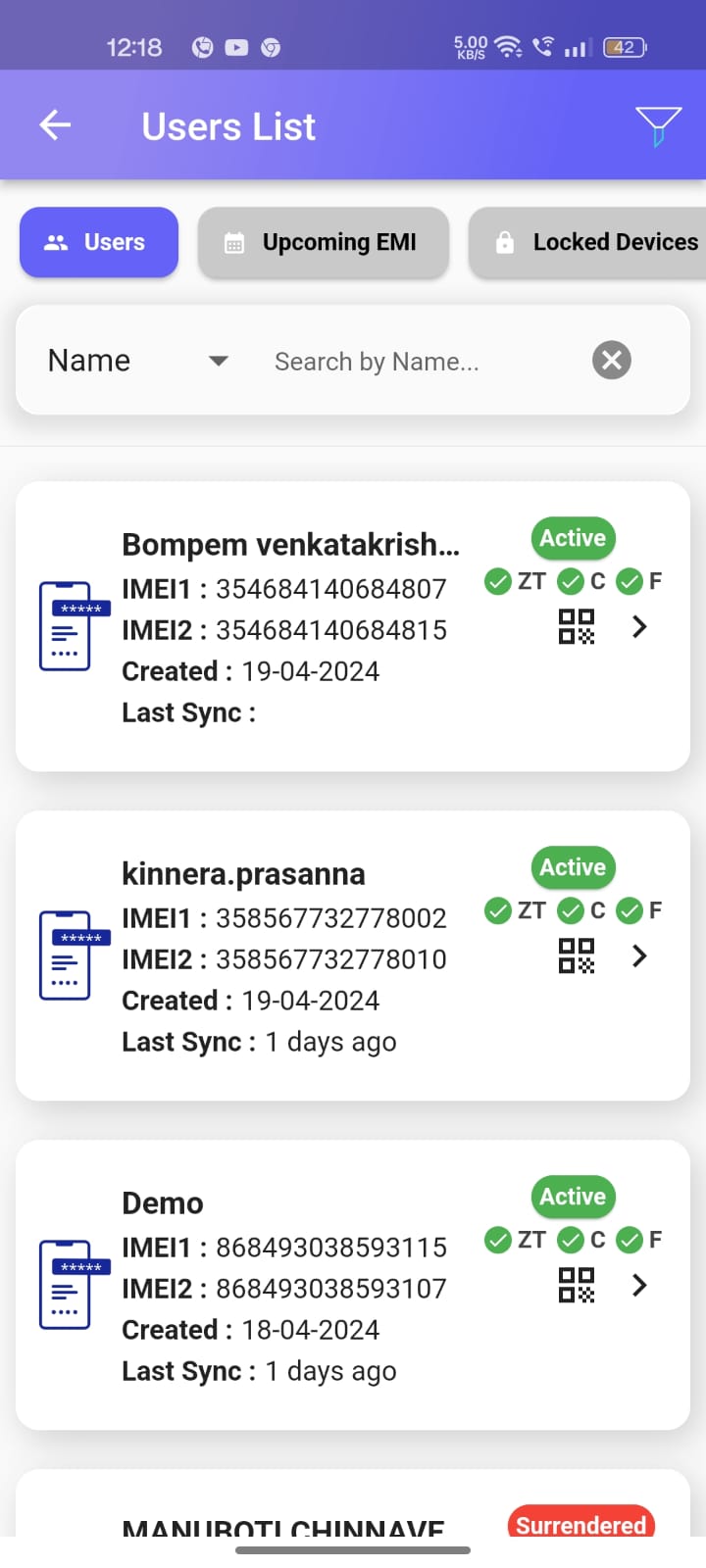Open the QR code icon for Demo user
The width and height of the screenshot is (706, 1568).
pos(577,1286)
